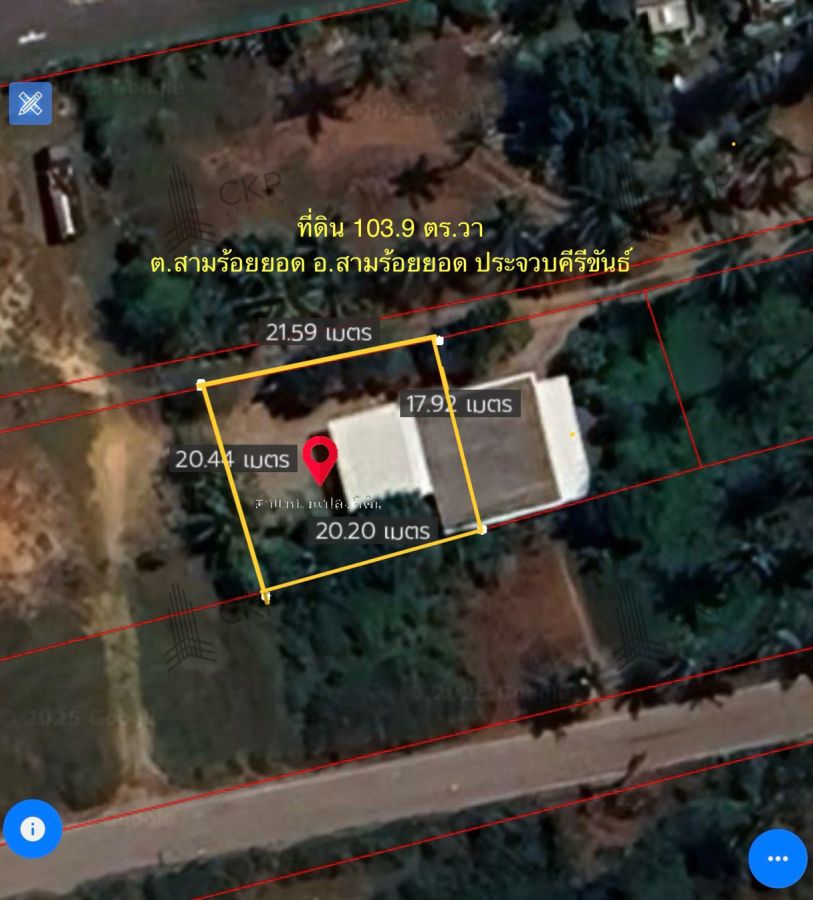Tap the red location pin on the plot
The height and width of the screenshot is (900, 813).
pyautogui.click(x=320, y=459)
